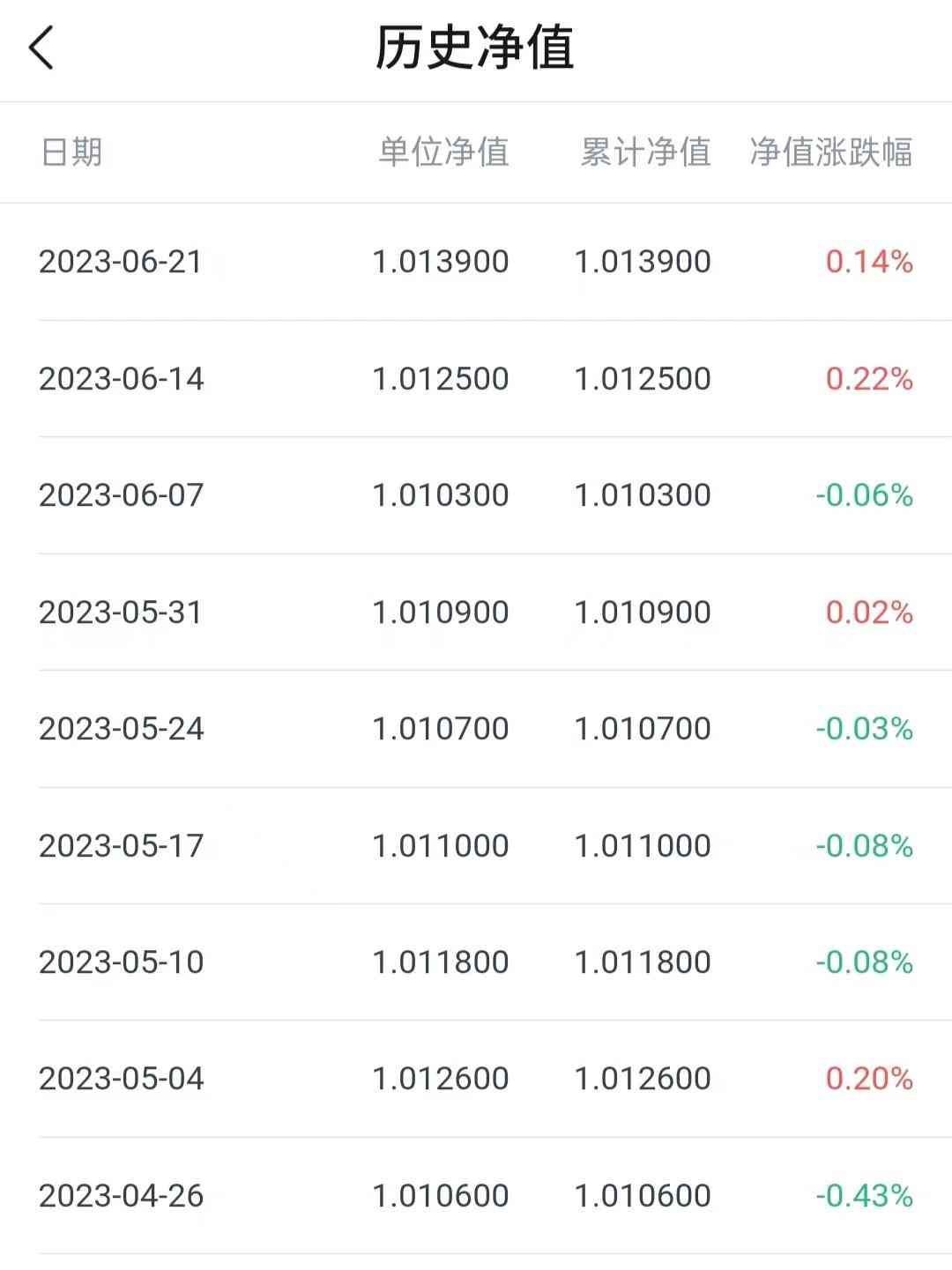
Task: Select the 净值涨跌幅 column header
Action: [829, 152]
